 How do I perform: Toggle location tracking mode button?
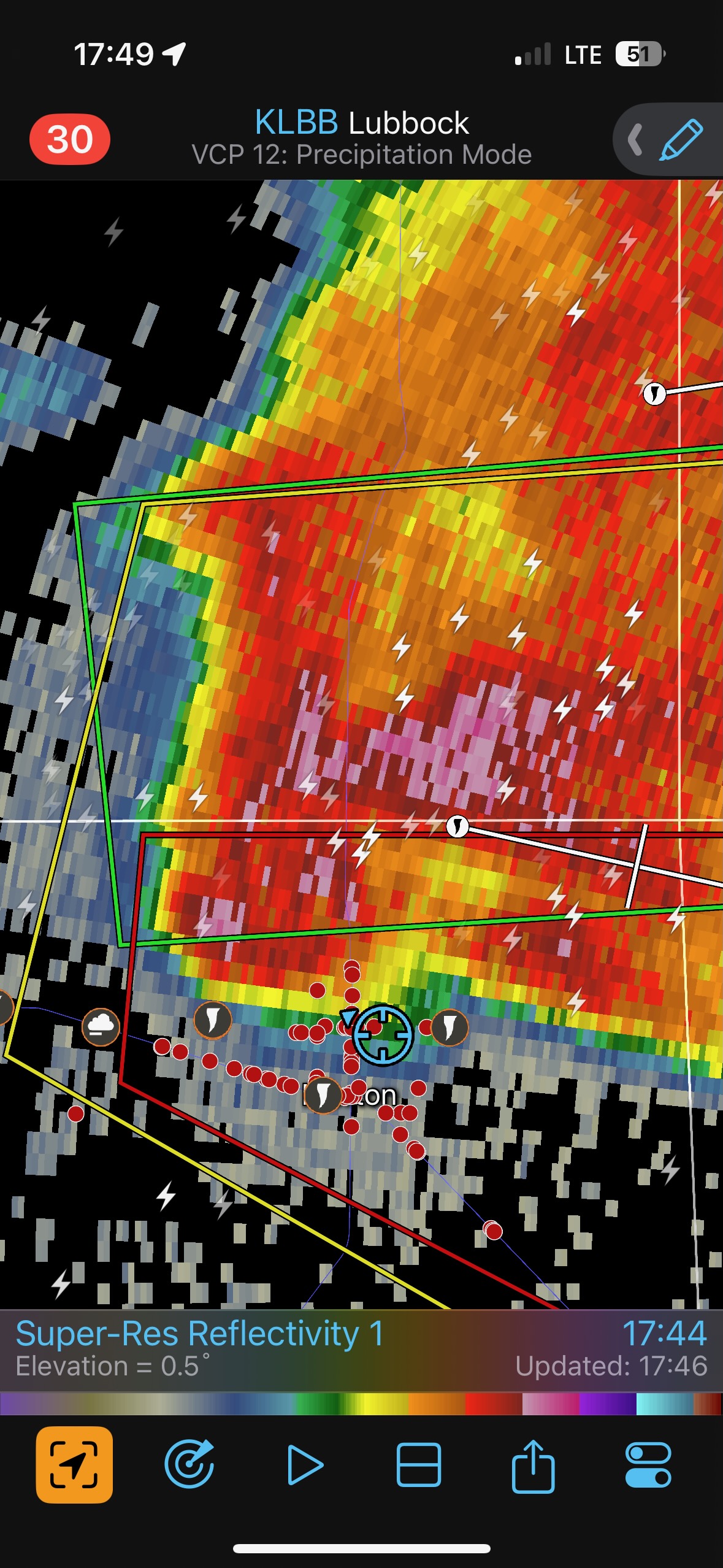tap(74, 1464)
